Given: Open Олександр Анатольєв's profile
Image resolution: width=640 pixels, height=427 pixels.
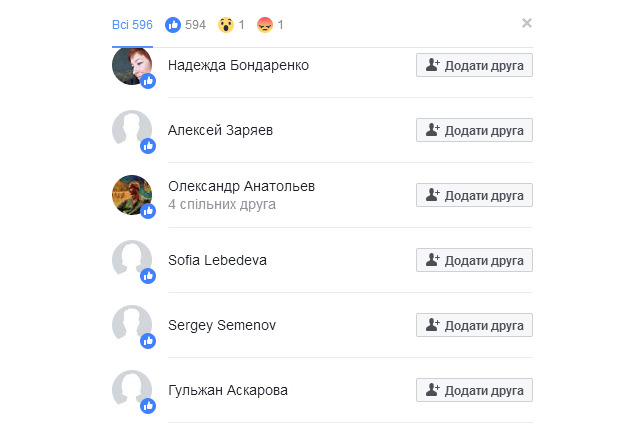Looking at the screenshot, I should point(241,186).
